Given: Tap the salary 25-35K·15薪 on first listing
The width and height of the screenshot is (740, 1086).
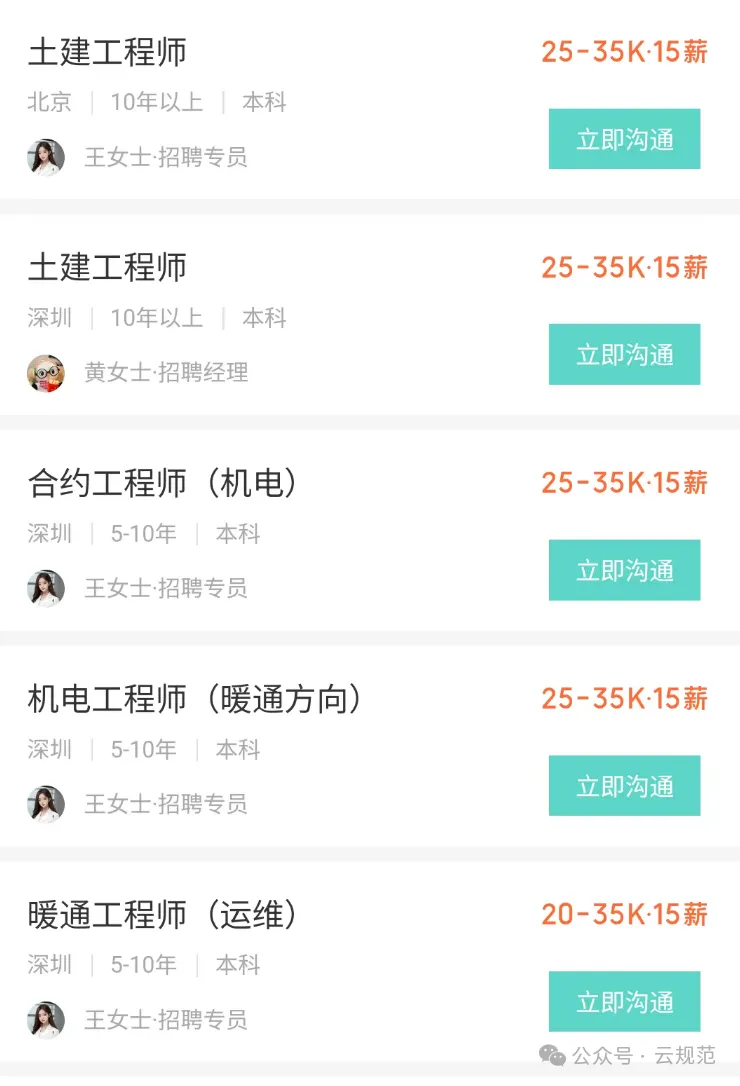Looking at the screenshot, I should click(625, 52).
